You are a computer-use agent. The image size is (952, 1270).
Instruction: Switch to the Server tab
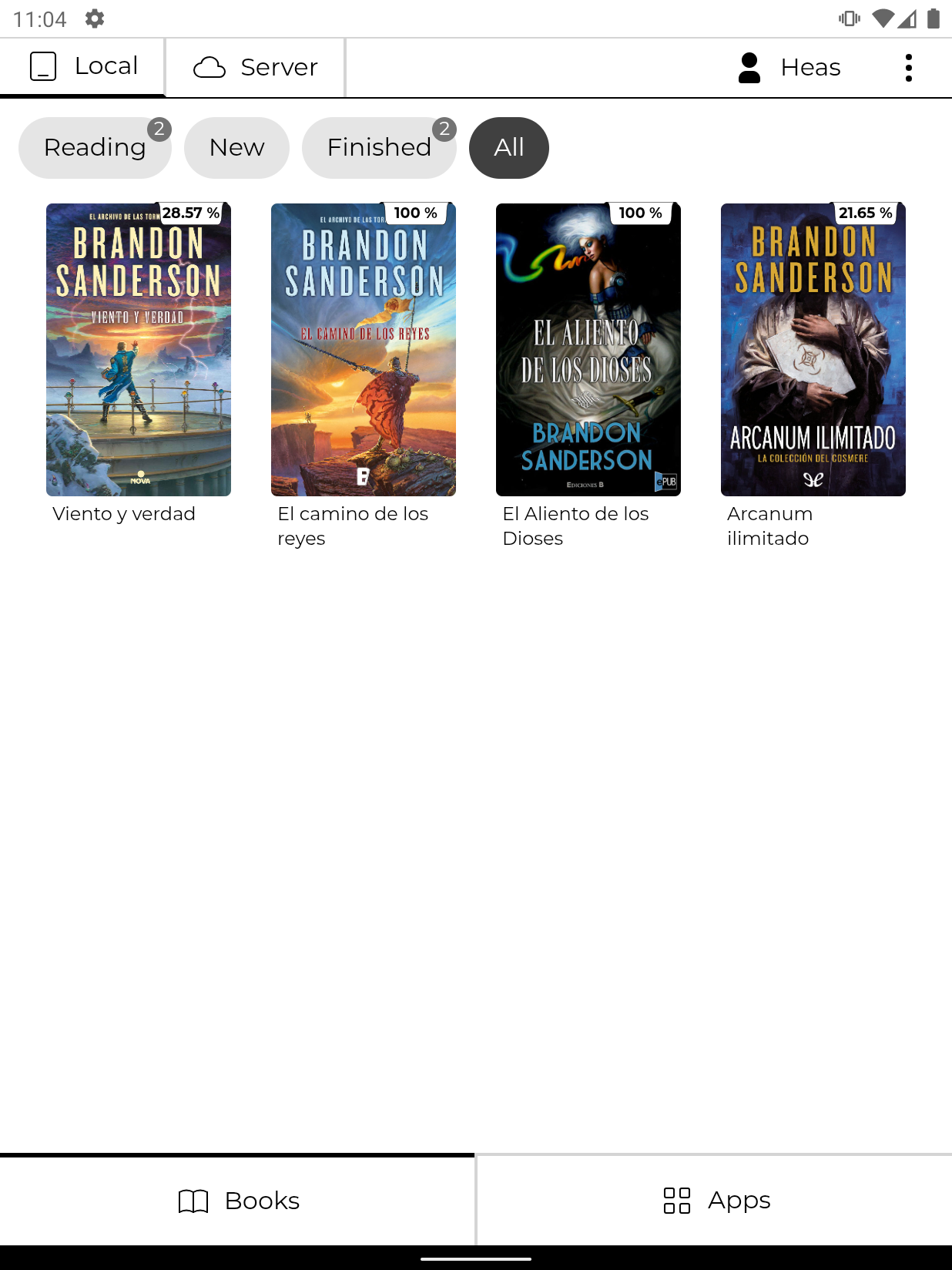256,68
